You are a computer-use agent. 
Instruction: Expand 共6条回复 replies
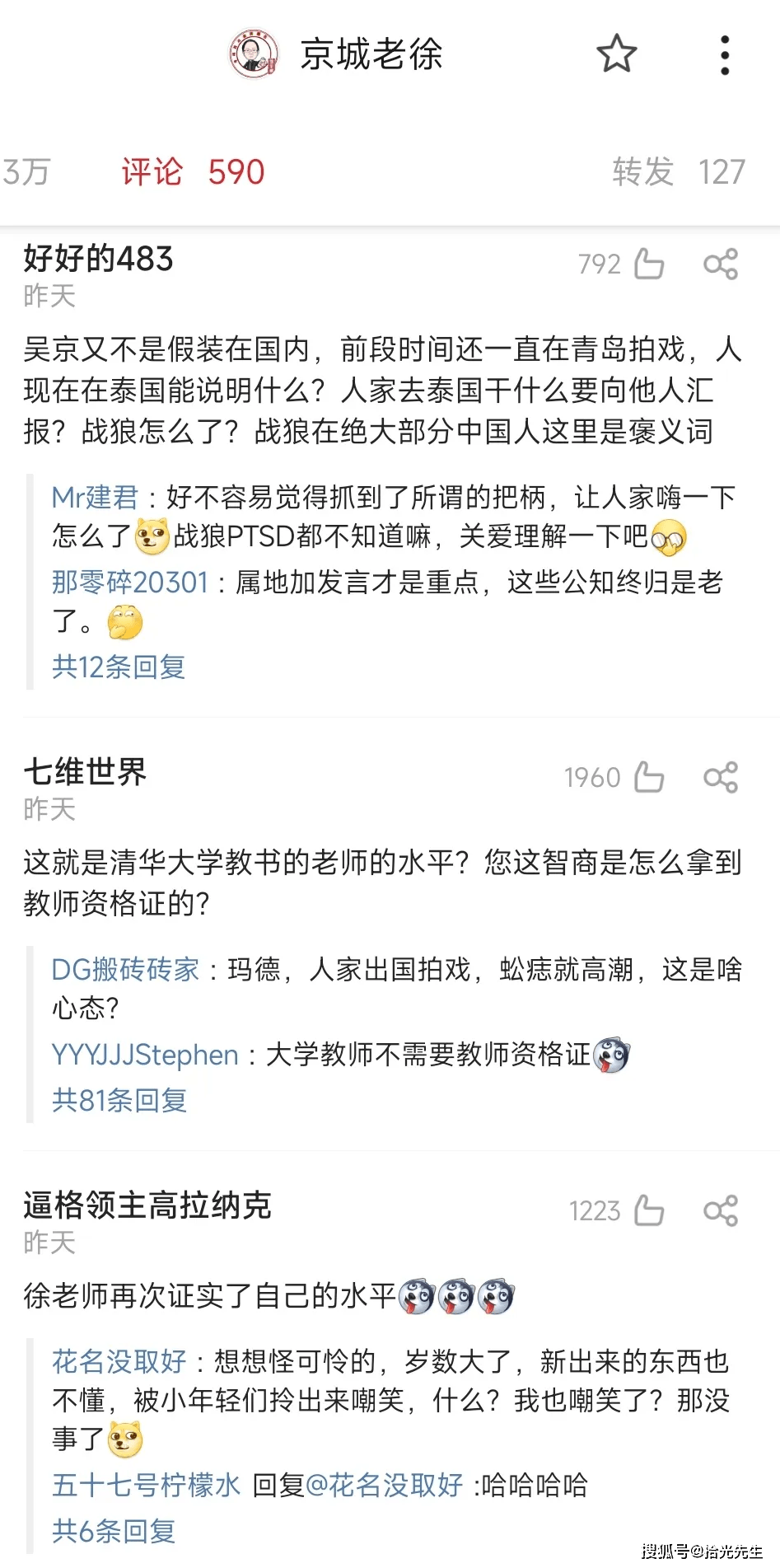(x=114, y=1531)
